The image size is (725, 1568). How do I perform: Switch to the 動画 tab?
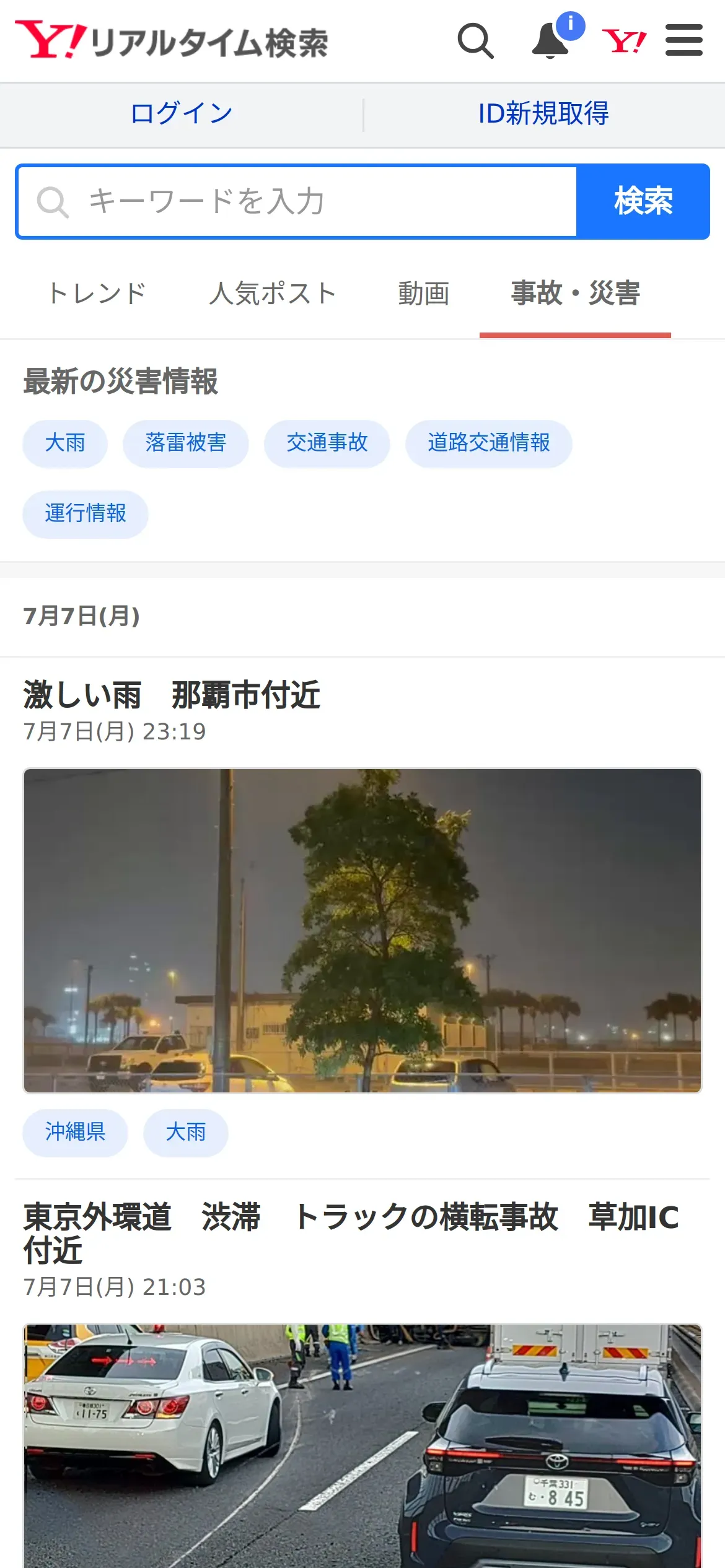(x=424, y=294)
